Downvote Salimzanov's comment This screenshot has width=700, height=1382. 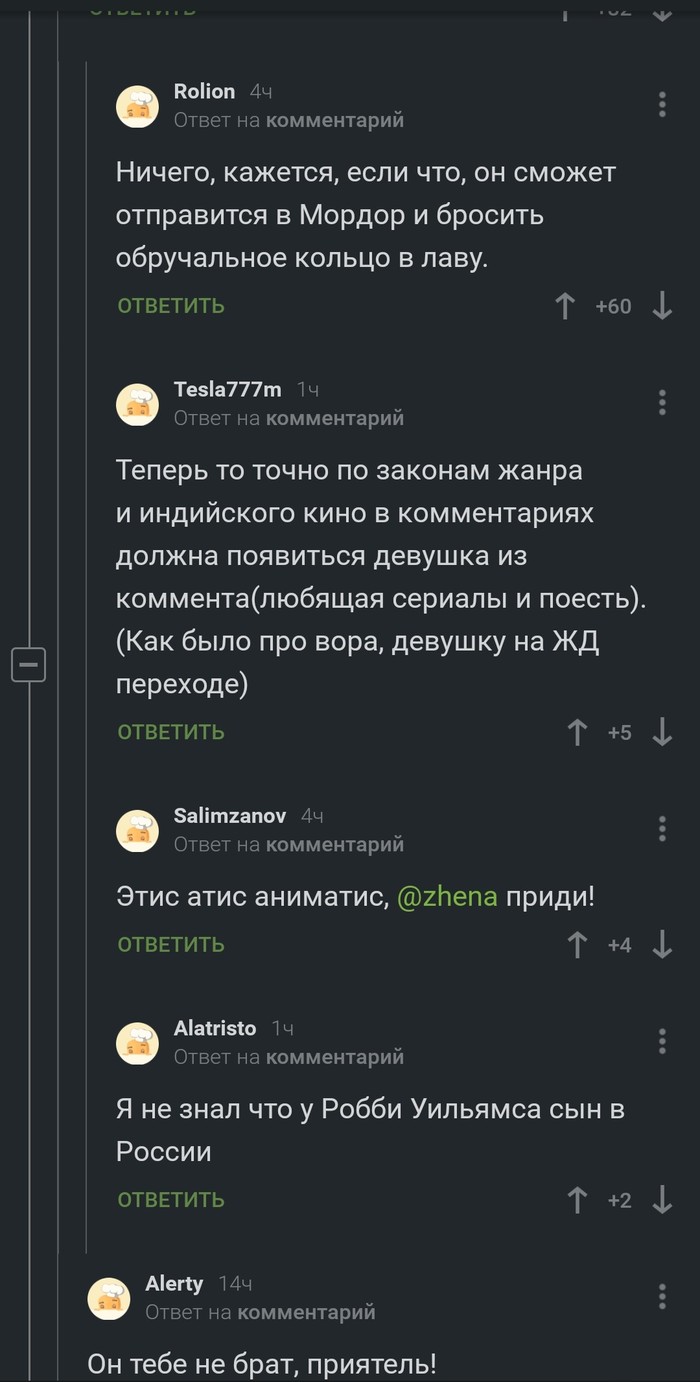pos(662,944)
